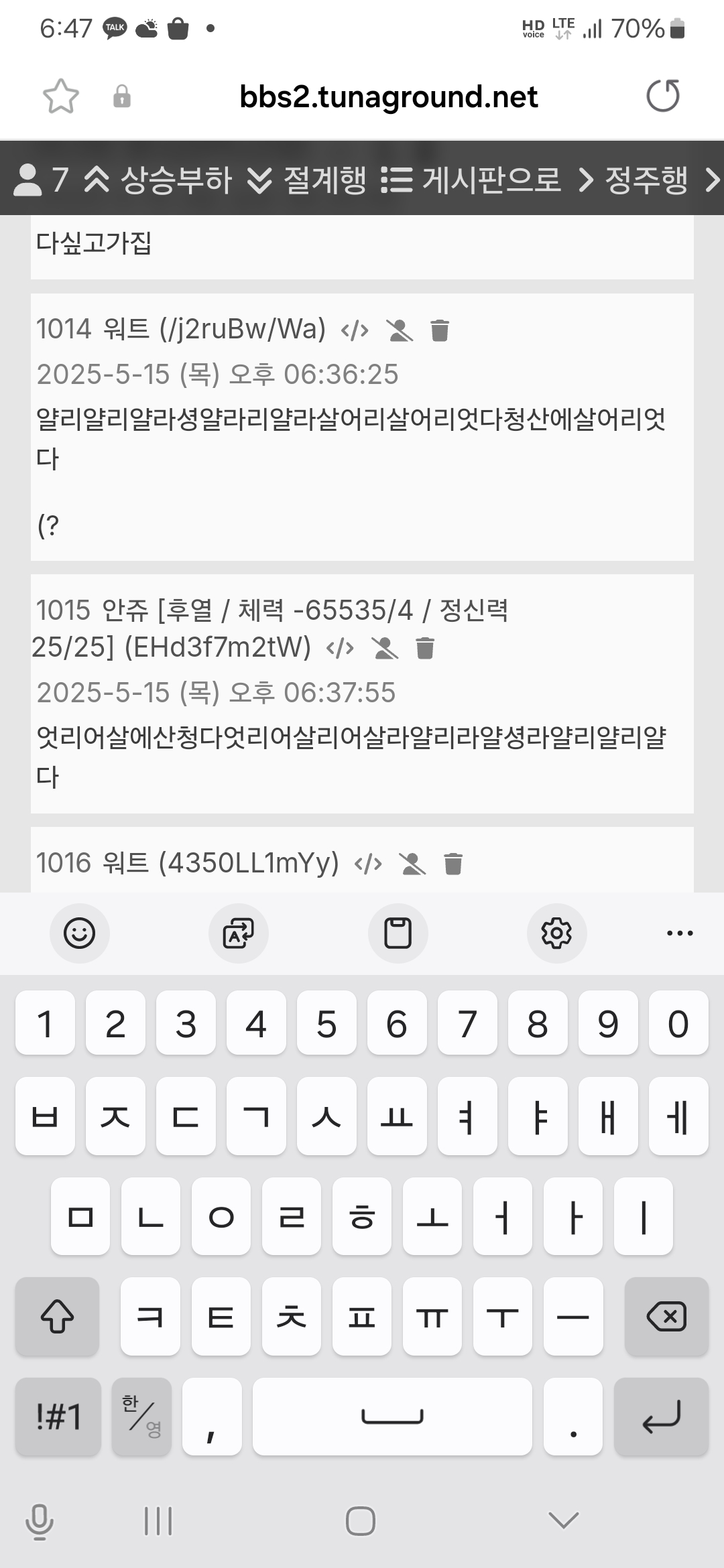Tap 절계행 in the toolbar
The image size is (724, 1568).
pos(308,180)
